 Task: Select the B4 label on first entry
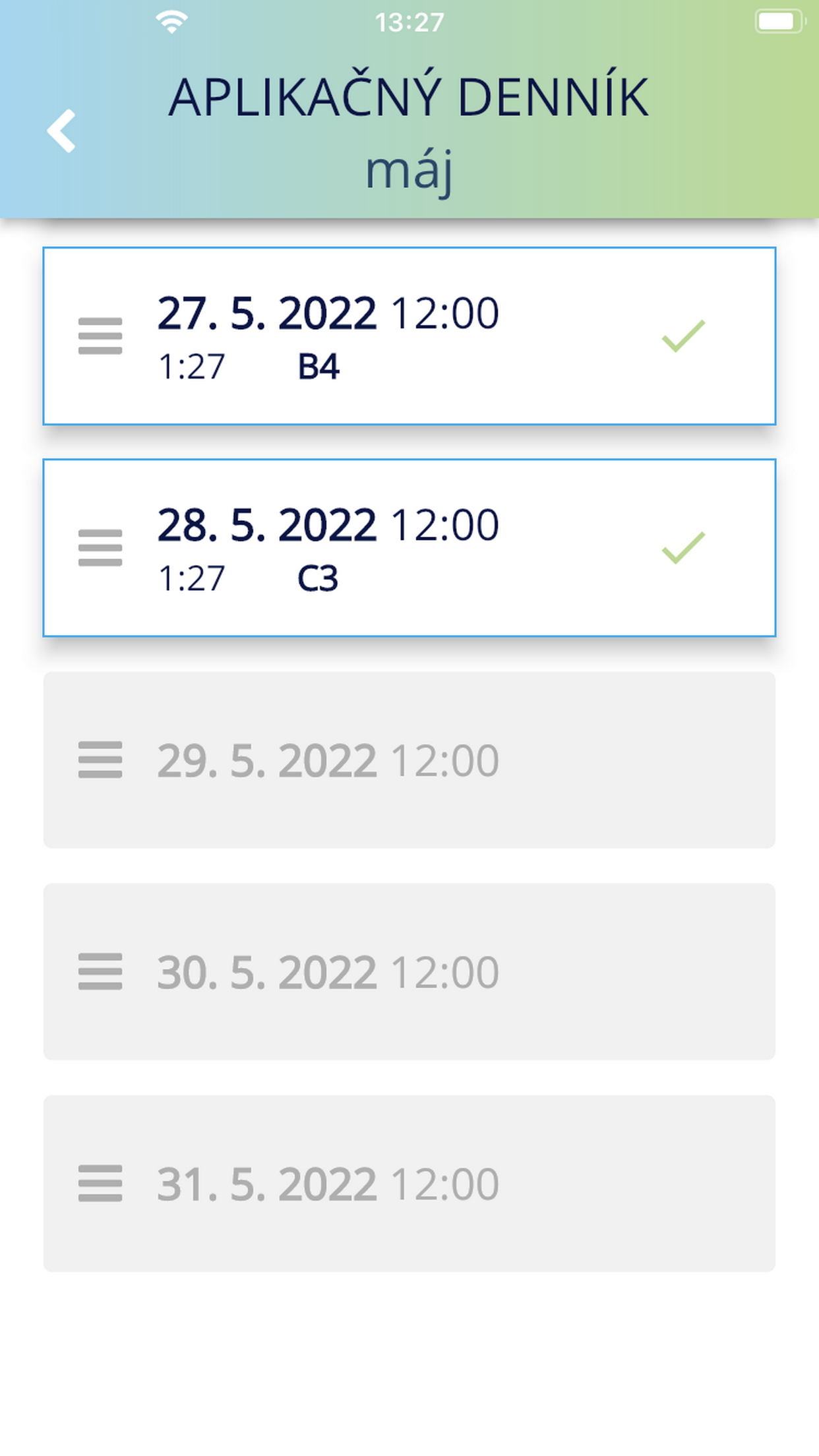(318, 367)
